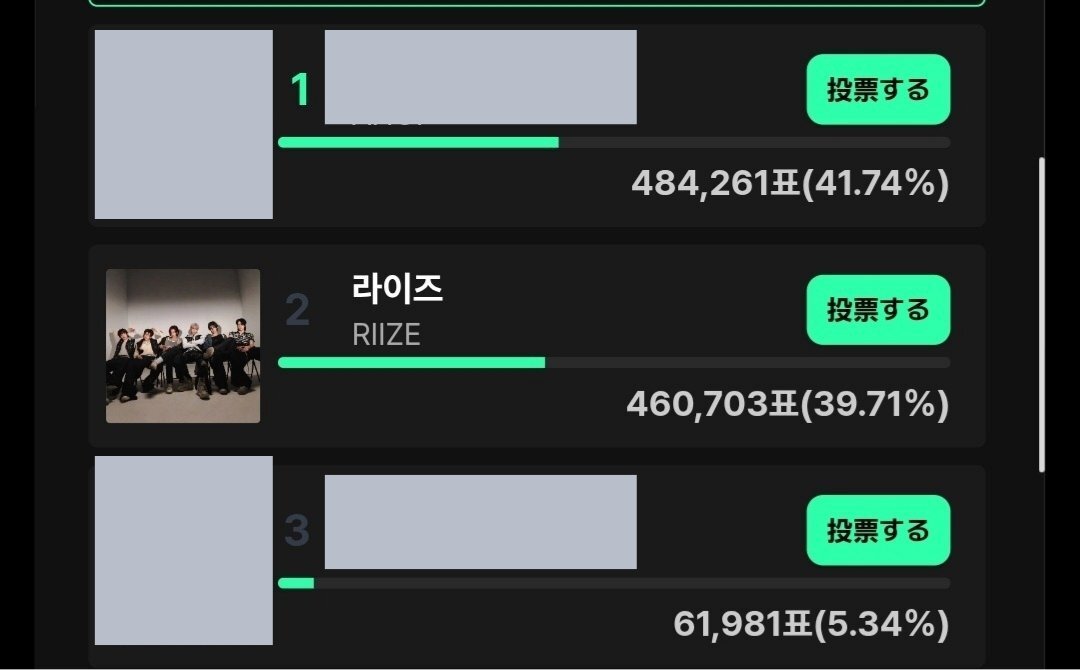Vote for the rank 1 candidate
Viewport: 1080px width, 670px height.
coord(878,90)
